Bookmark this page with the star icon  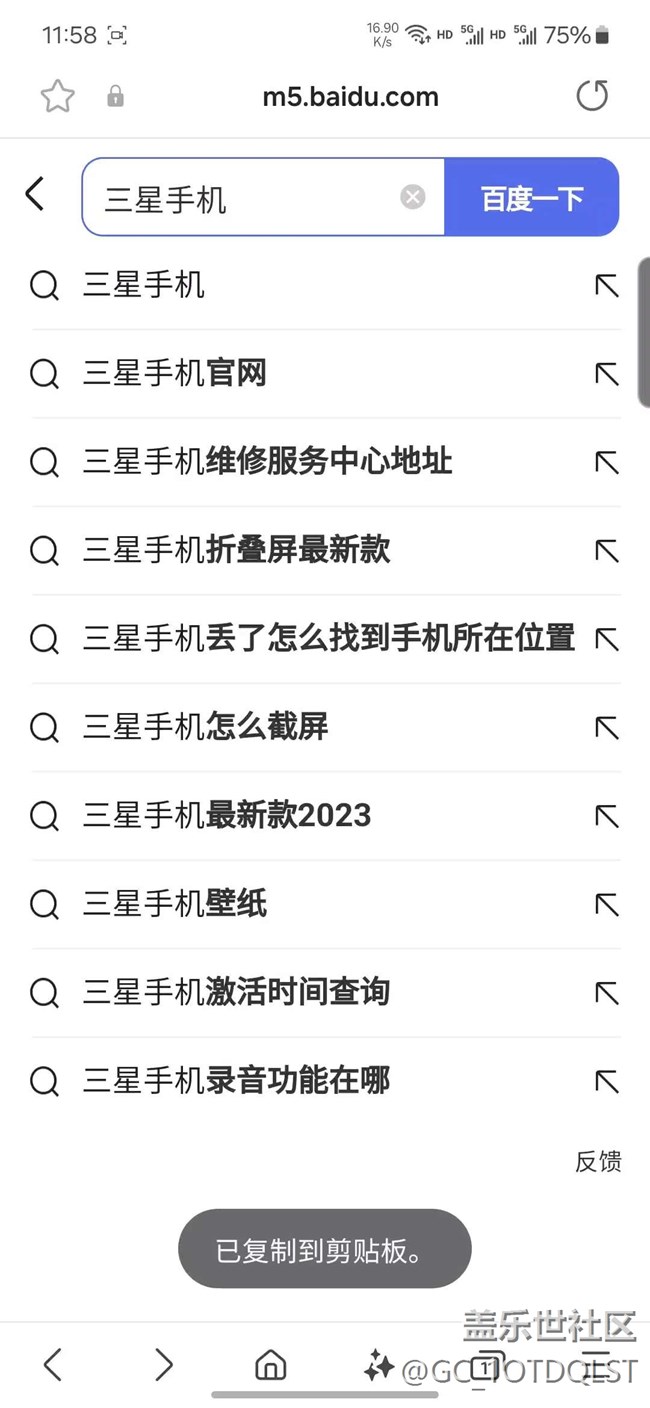pos(57,97)
